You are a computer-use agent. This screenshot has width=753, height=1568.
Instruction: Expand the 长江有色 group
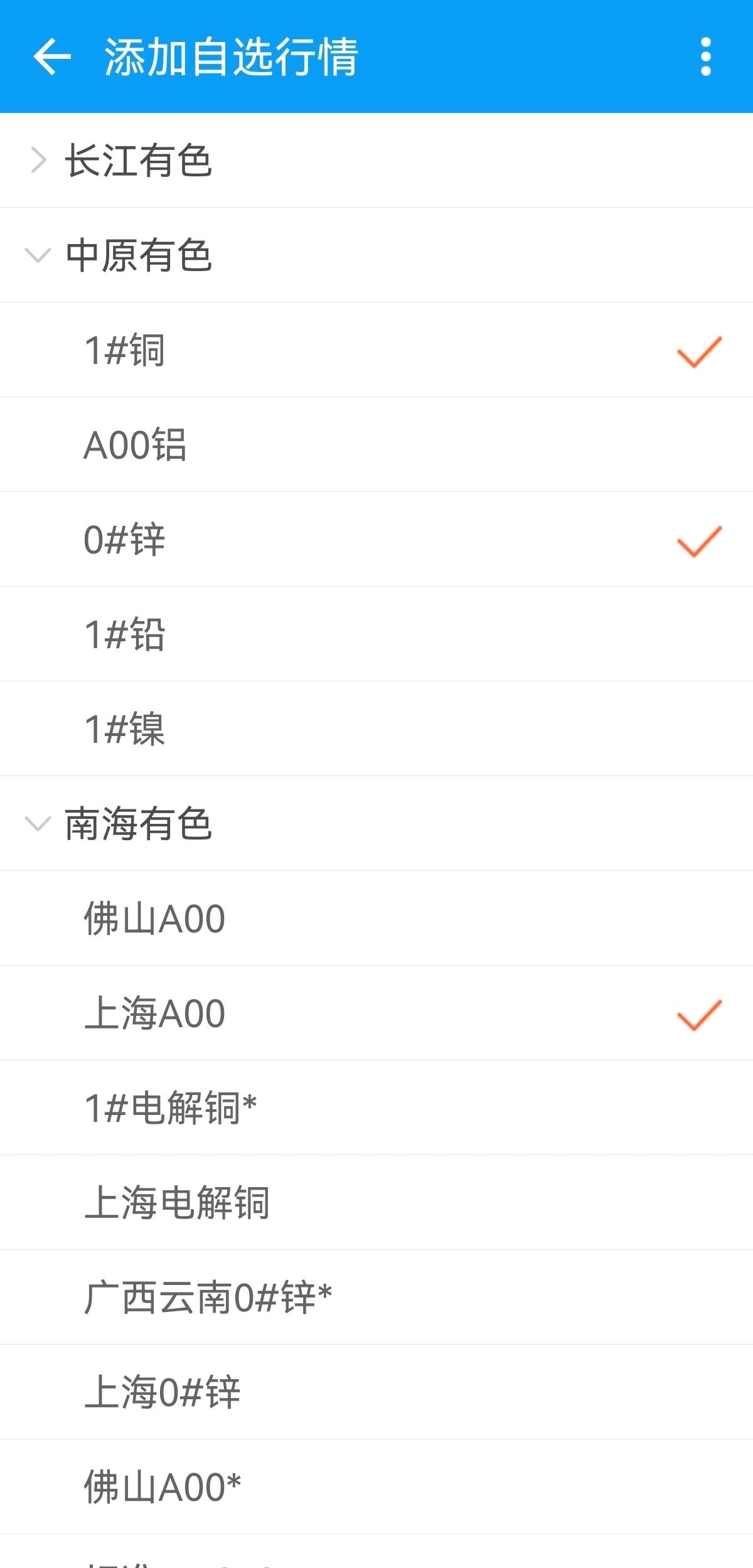(x=138, y=160)
